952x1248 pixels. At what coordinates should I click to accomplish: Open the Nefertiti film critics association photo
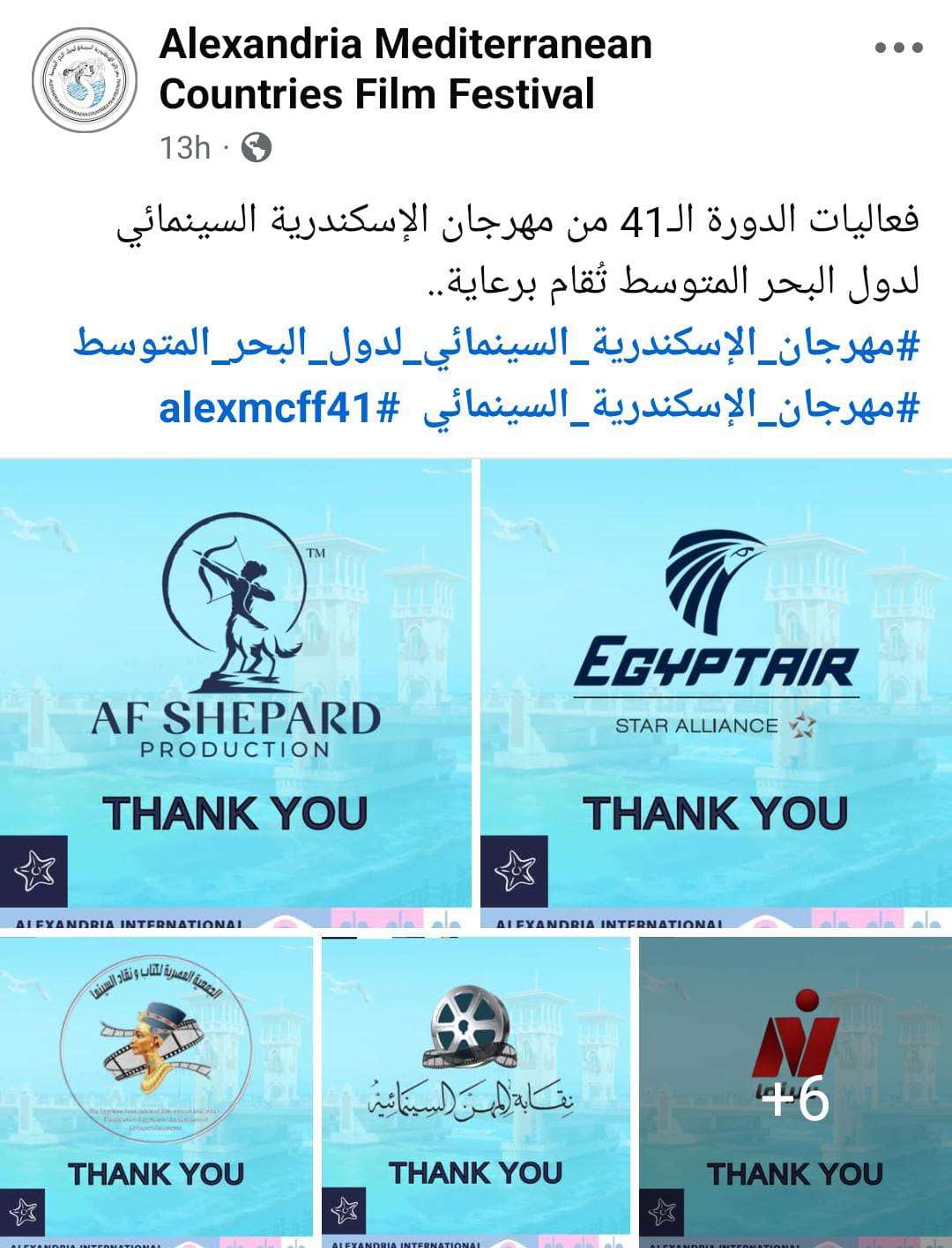[156, 1088]
